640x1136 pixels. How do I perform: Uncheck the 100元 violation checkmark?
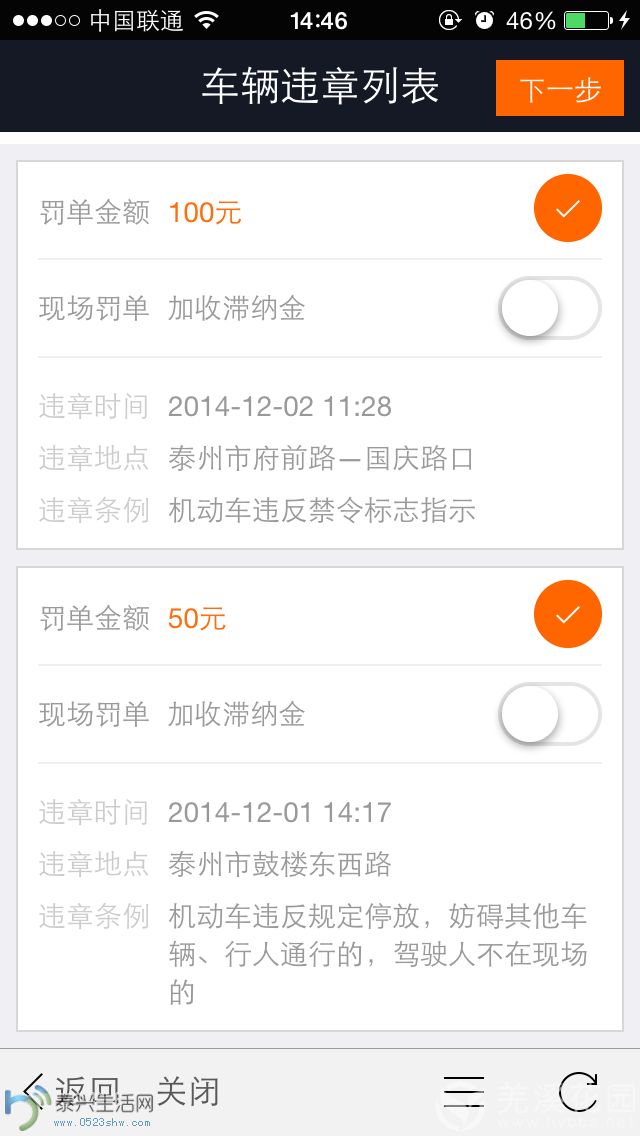click(567, 208)
